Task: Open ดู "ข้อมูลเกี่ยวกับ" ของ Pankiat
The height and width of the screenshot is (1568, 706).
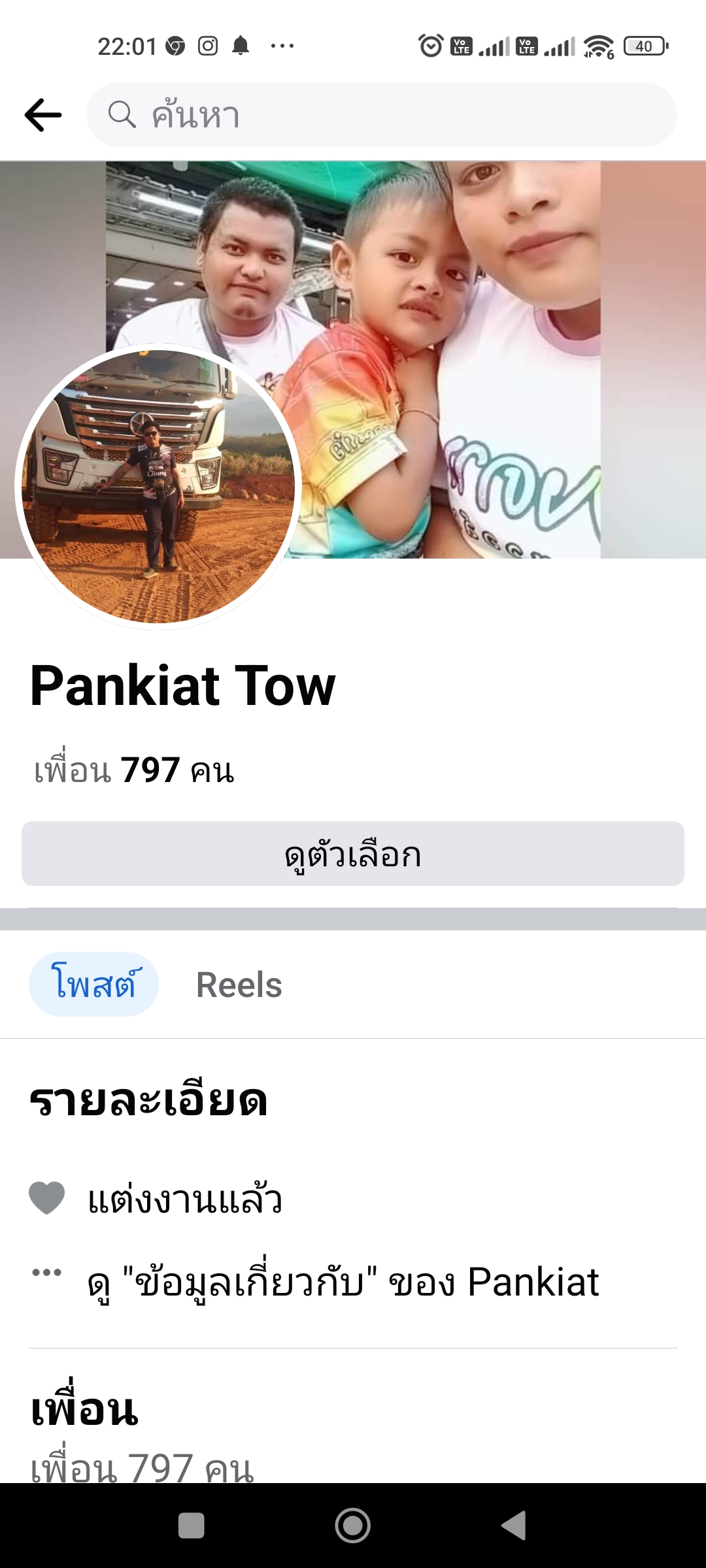Action: click(x=343, y=1282)
